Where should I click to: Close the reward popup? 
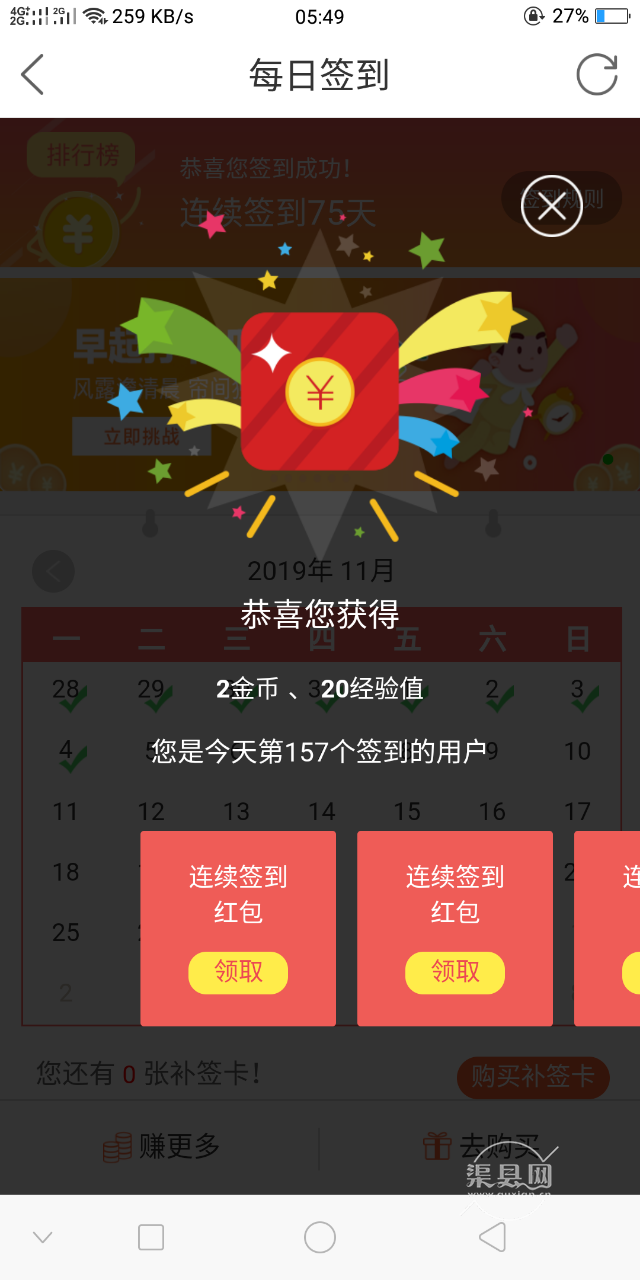(551, 206)
